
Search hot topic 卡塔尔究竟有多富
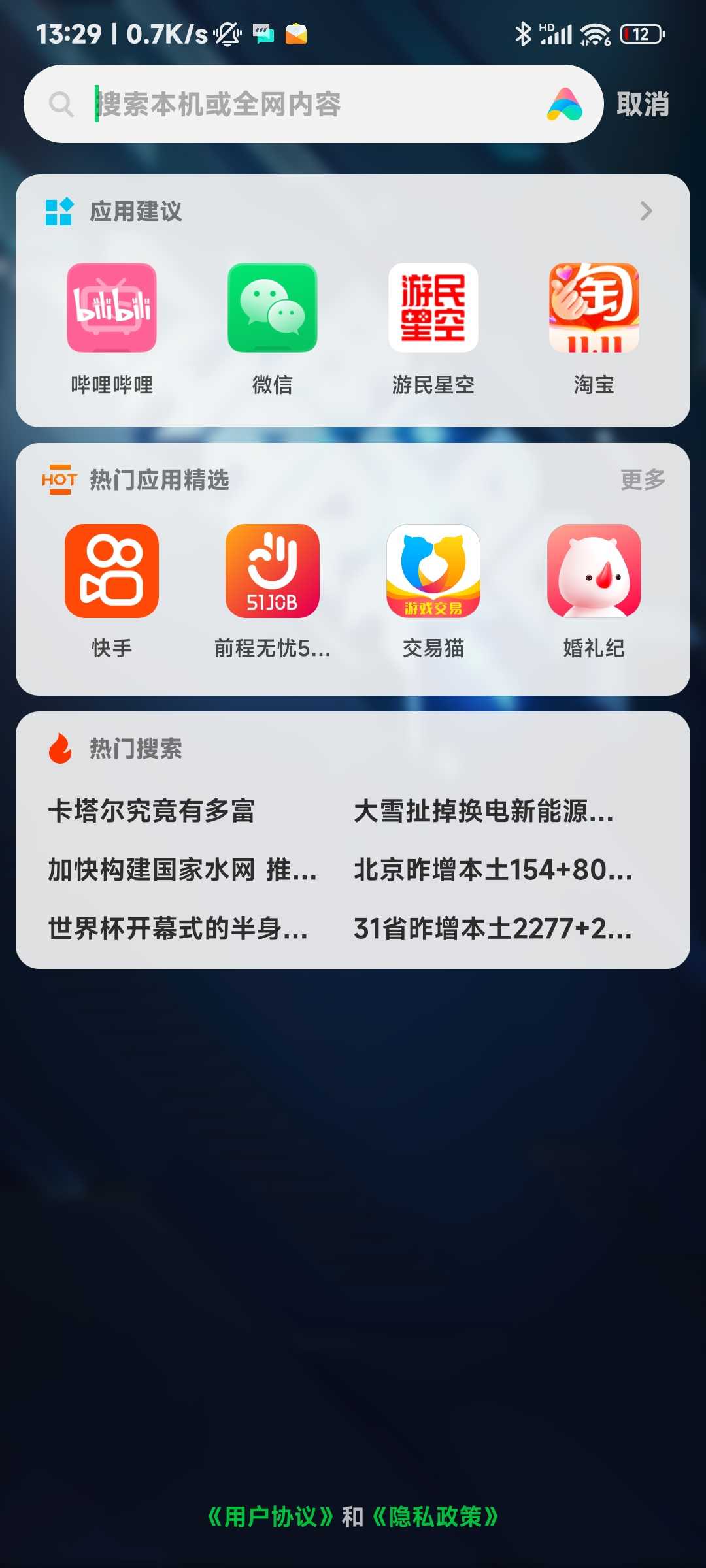coord(152,811)
